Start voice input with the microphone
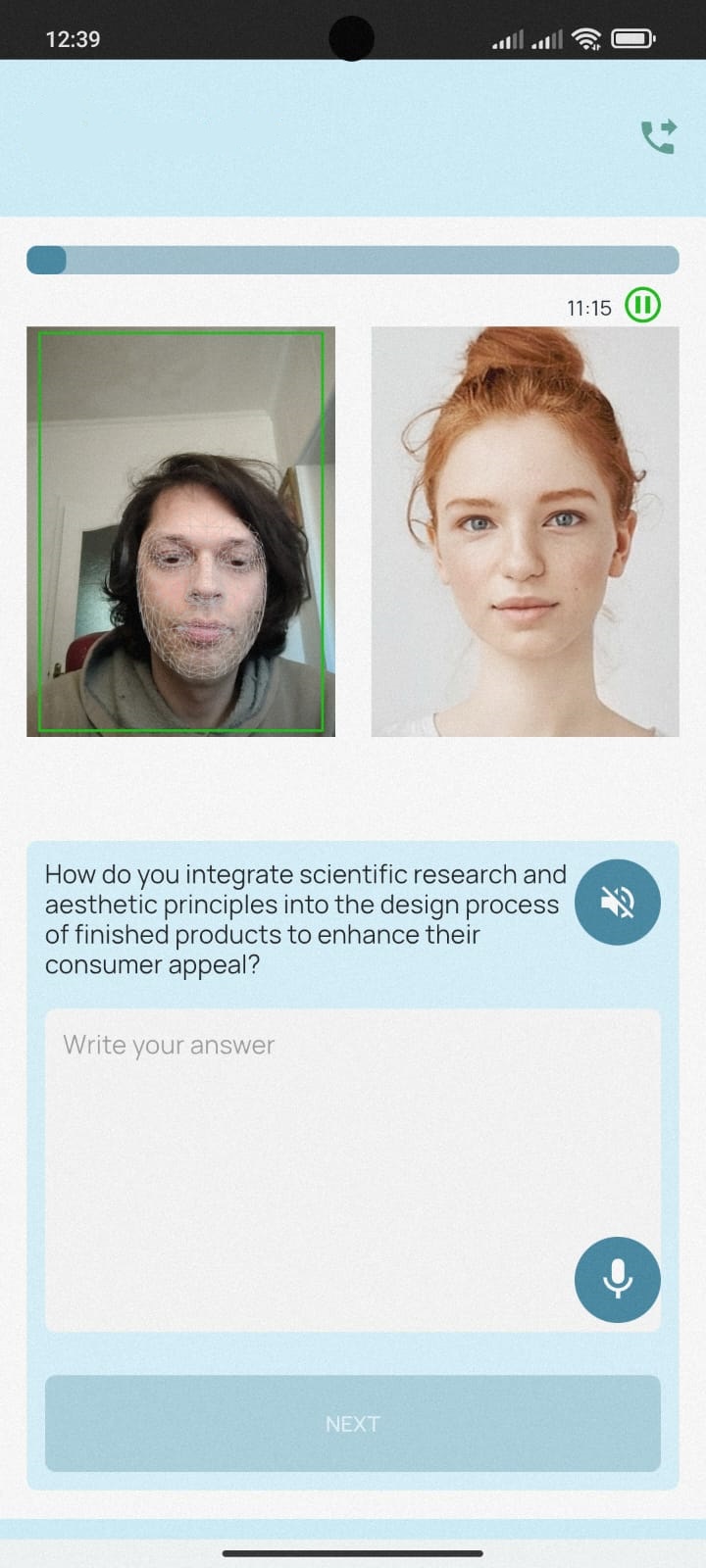Viewport: 706px width, 1568px height. tap(617, 1279)
